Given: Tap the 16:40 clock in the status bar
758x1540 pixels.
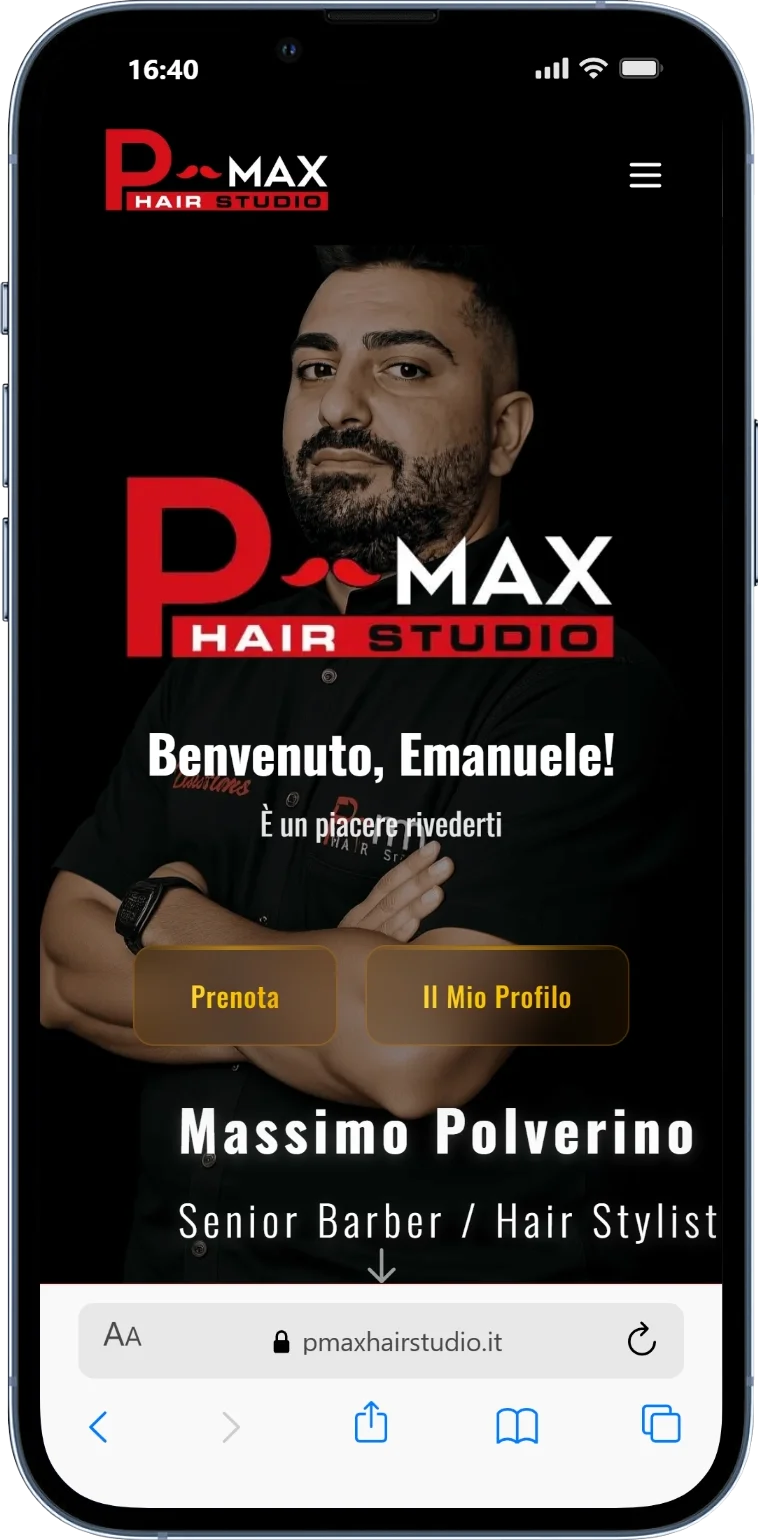Looking at the screenshot, I should 163,69.
